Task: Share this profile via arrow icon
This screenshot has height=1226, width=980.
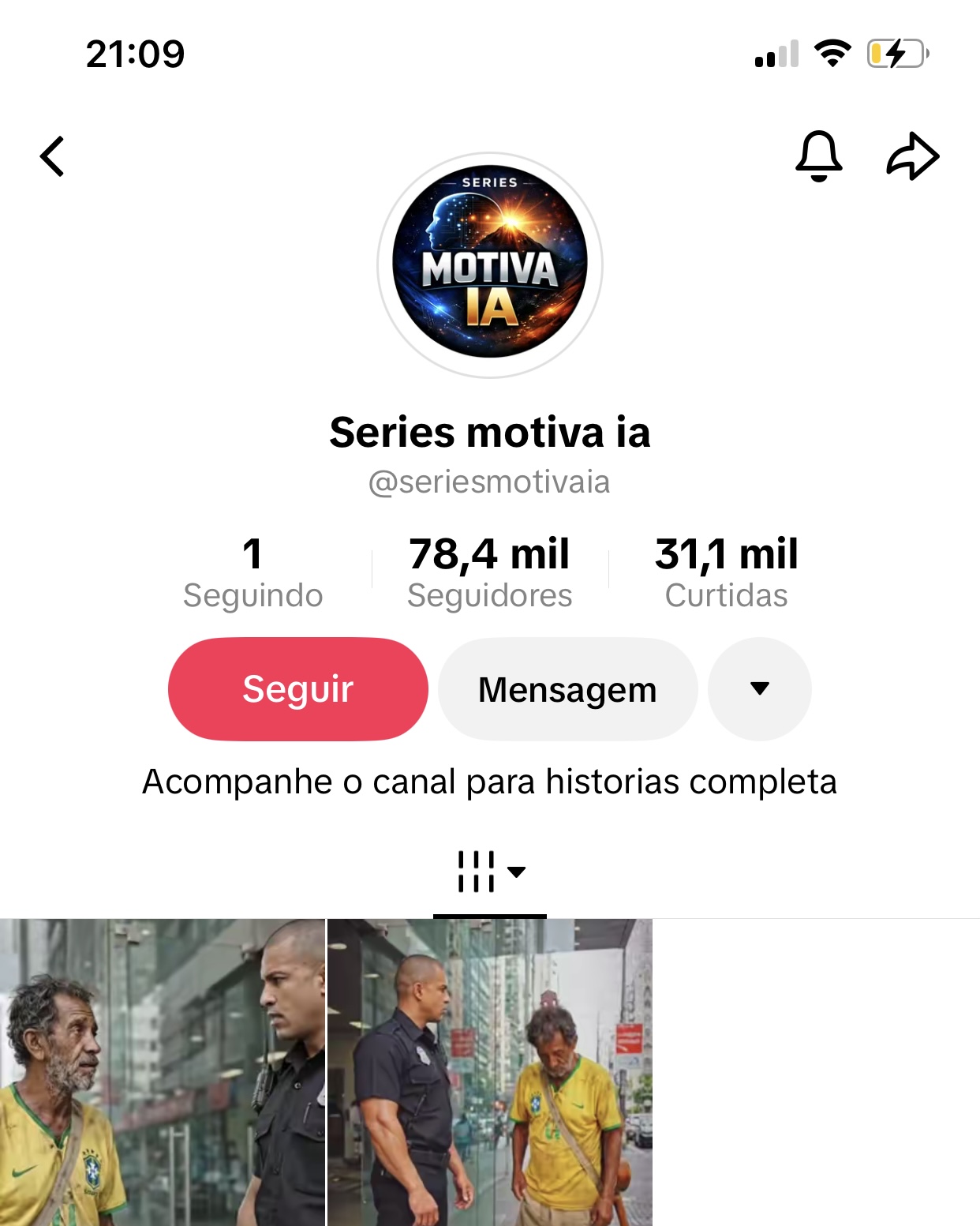Action: (912, 156)
